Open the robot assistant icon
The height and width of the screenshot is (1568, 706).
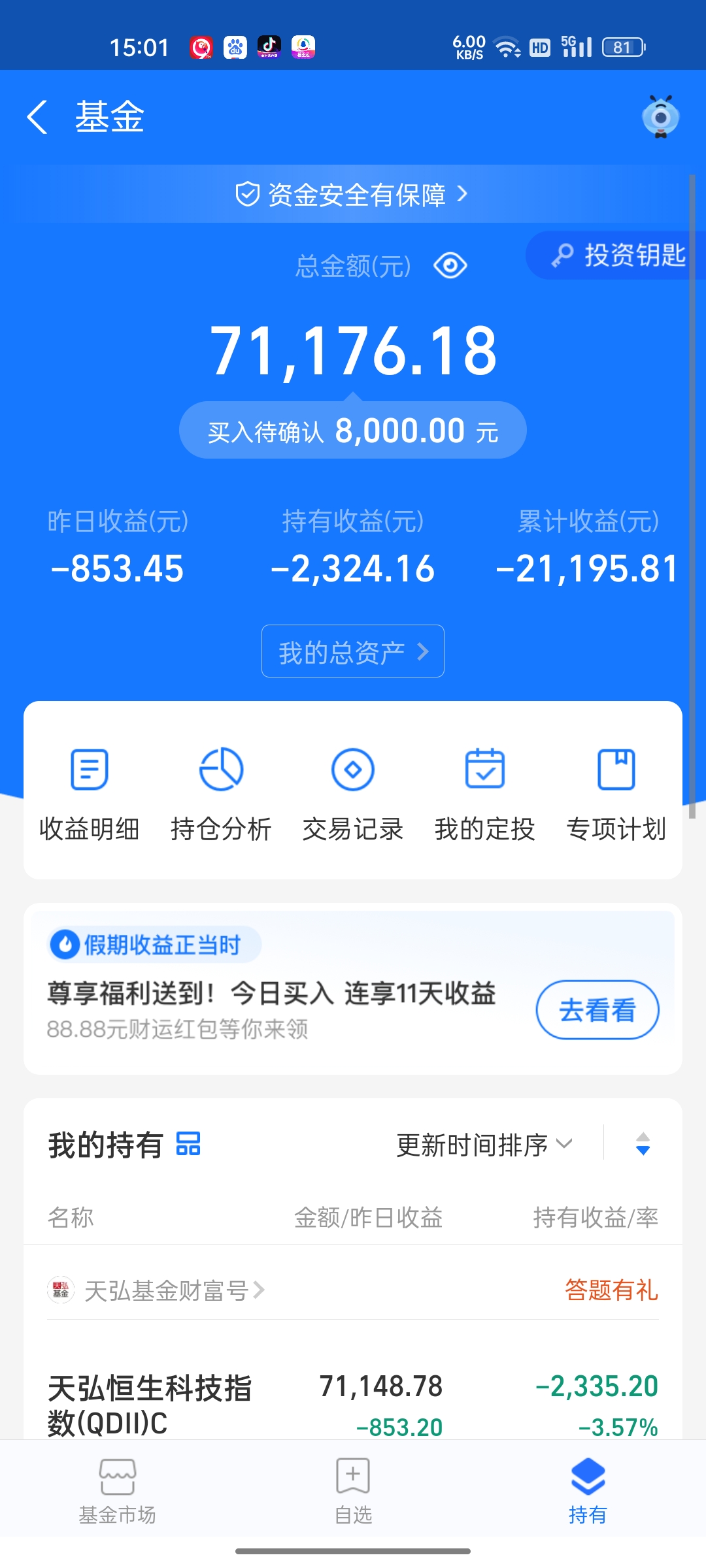tap(660, 116)
